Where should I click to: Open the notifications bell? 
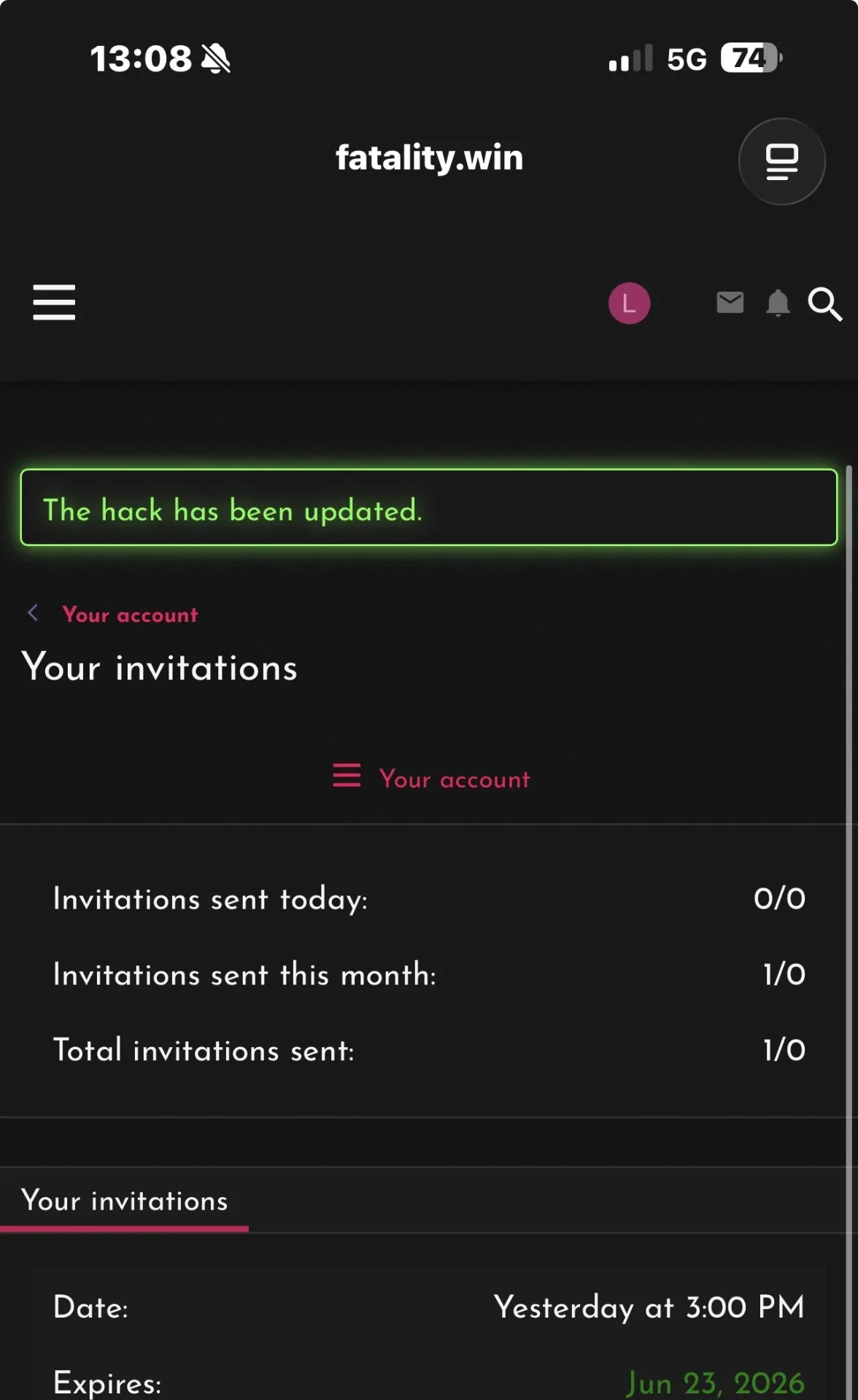click(x=778, y=303)
